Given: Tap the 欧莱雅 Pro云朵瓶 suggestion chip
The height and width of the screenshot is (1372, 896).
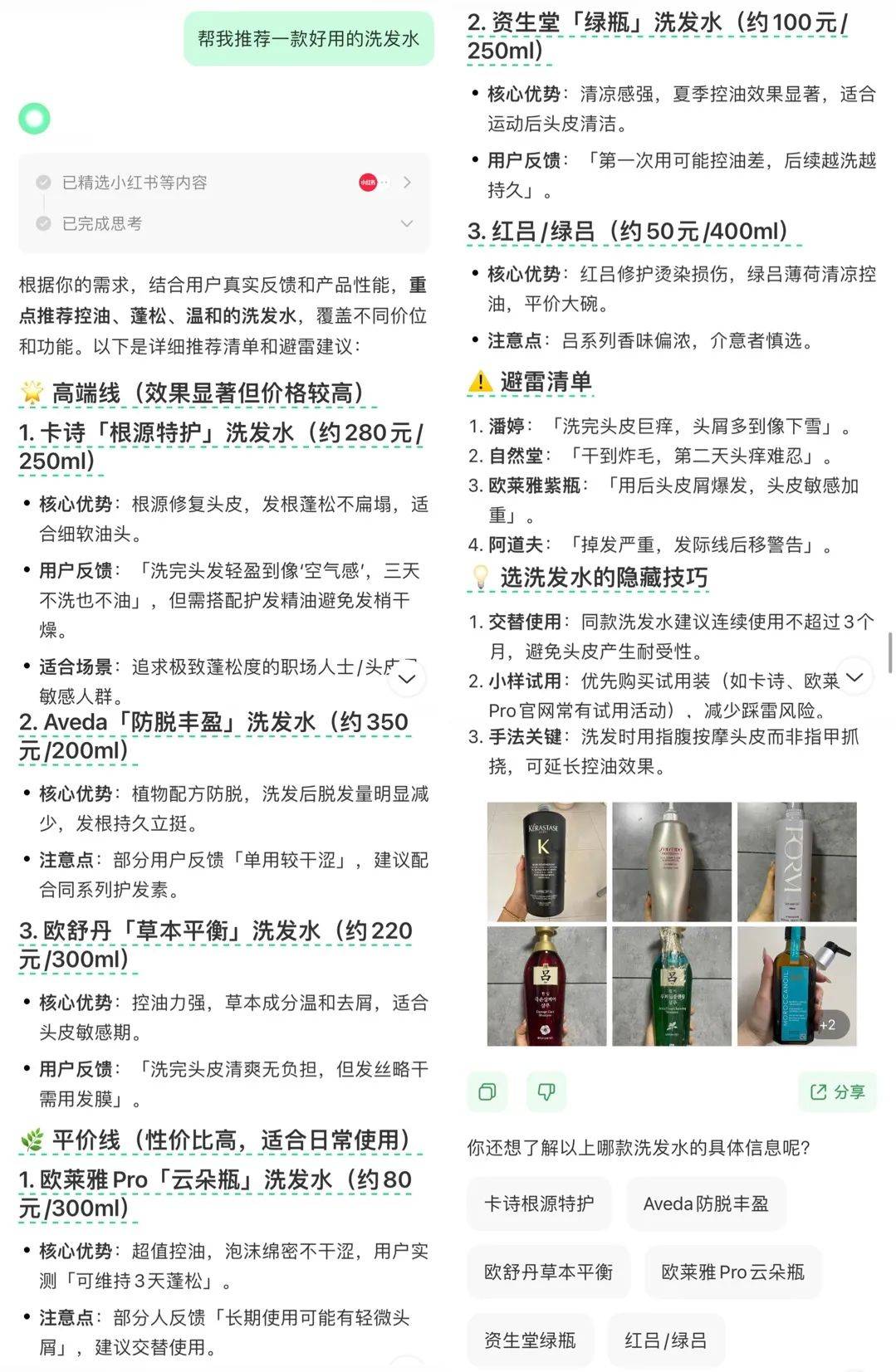Looking at the screenshot, I should [x=732, y=1272].
